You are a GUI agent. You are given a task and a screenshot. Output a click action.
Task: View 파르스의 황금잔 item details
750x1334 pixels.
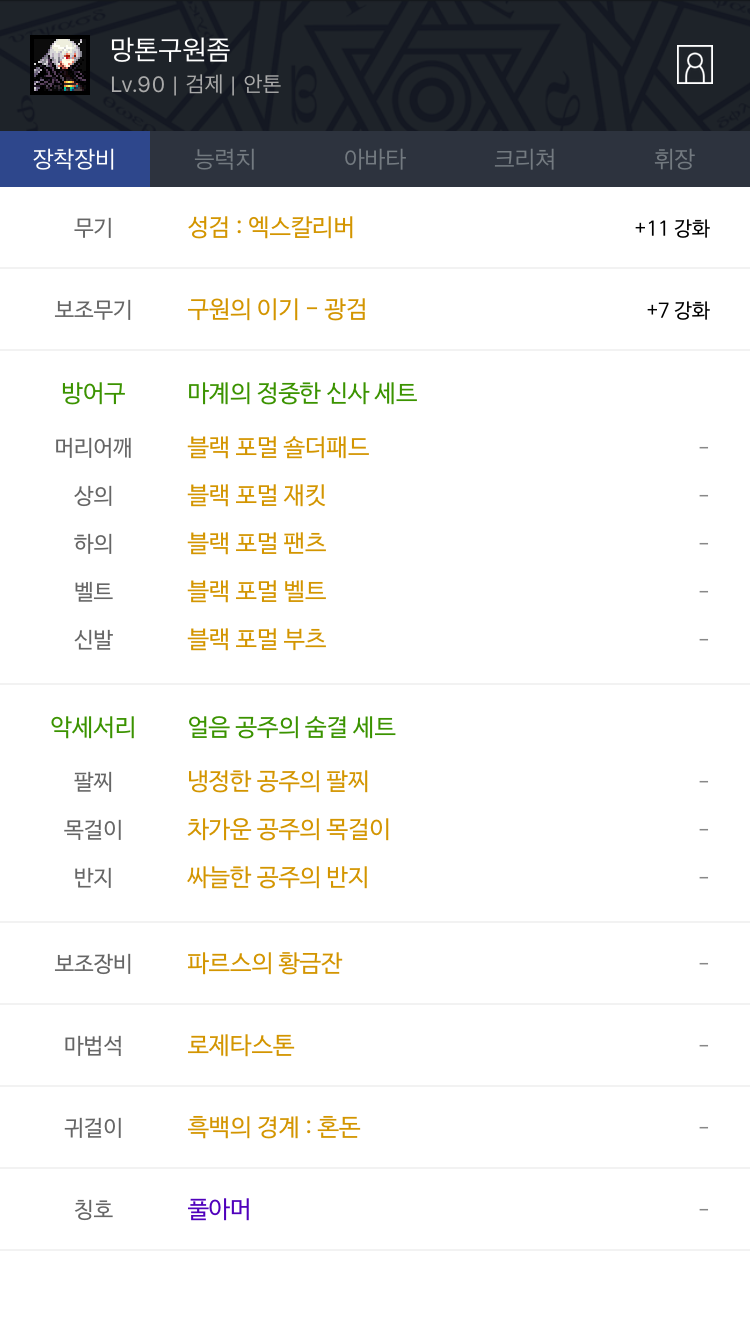coord(265,963)
